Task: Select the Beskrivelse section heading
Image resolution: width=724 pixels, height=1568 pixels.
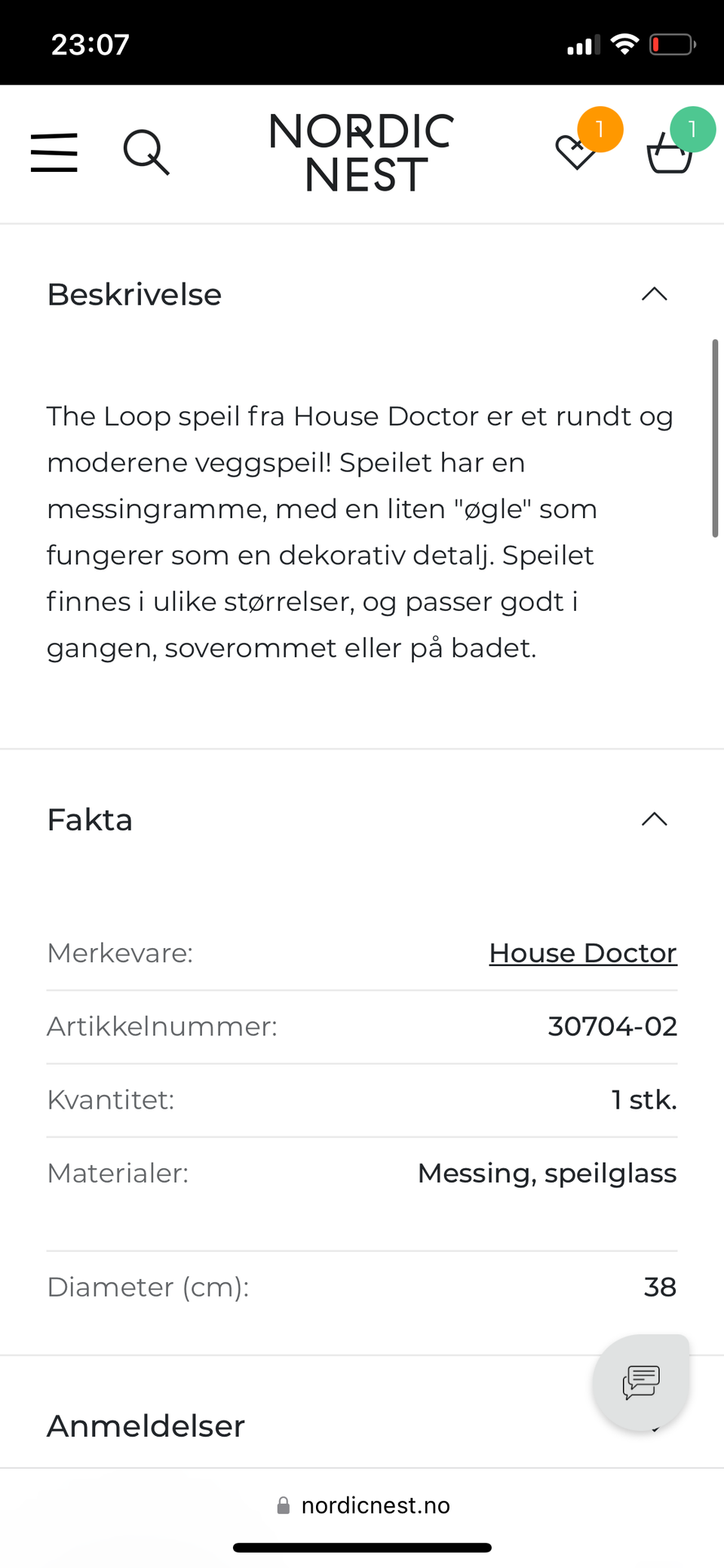Action: pyautogui.click(x=133, y=294)
